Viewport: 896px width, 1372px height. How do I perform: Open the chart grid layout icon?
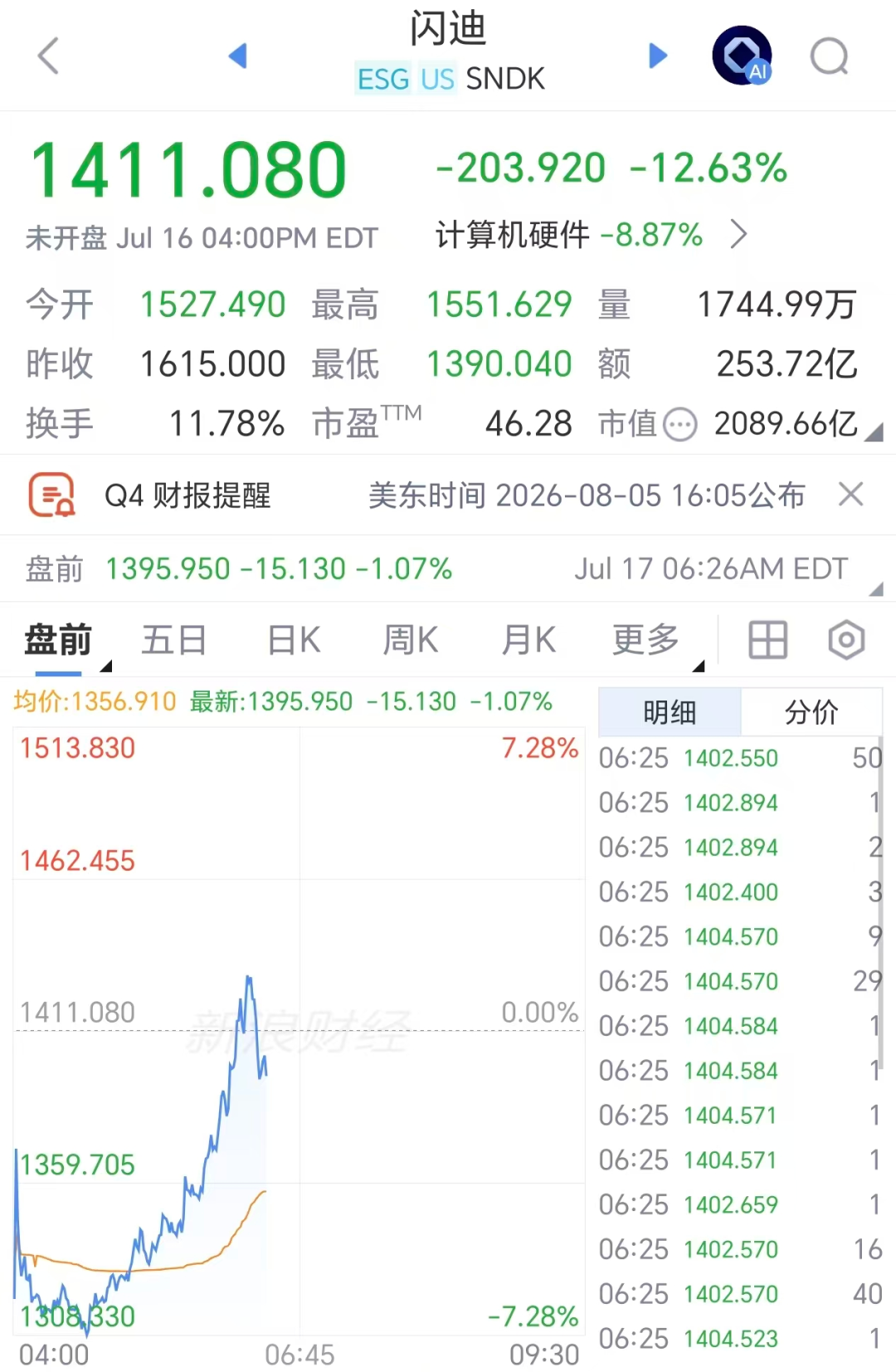click(x=768, y=640)
